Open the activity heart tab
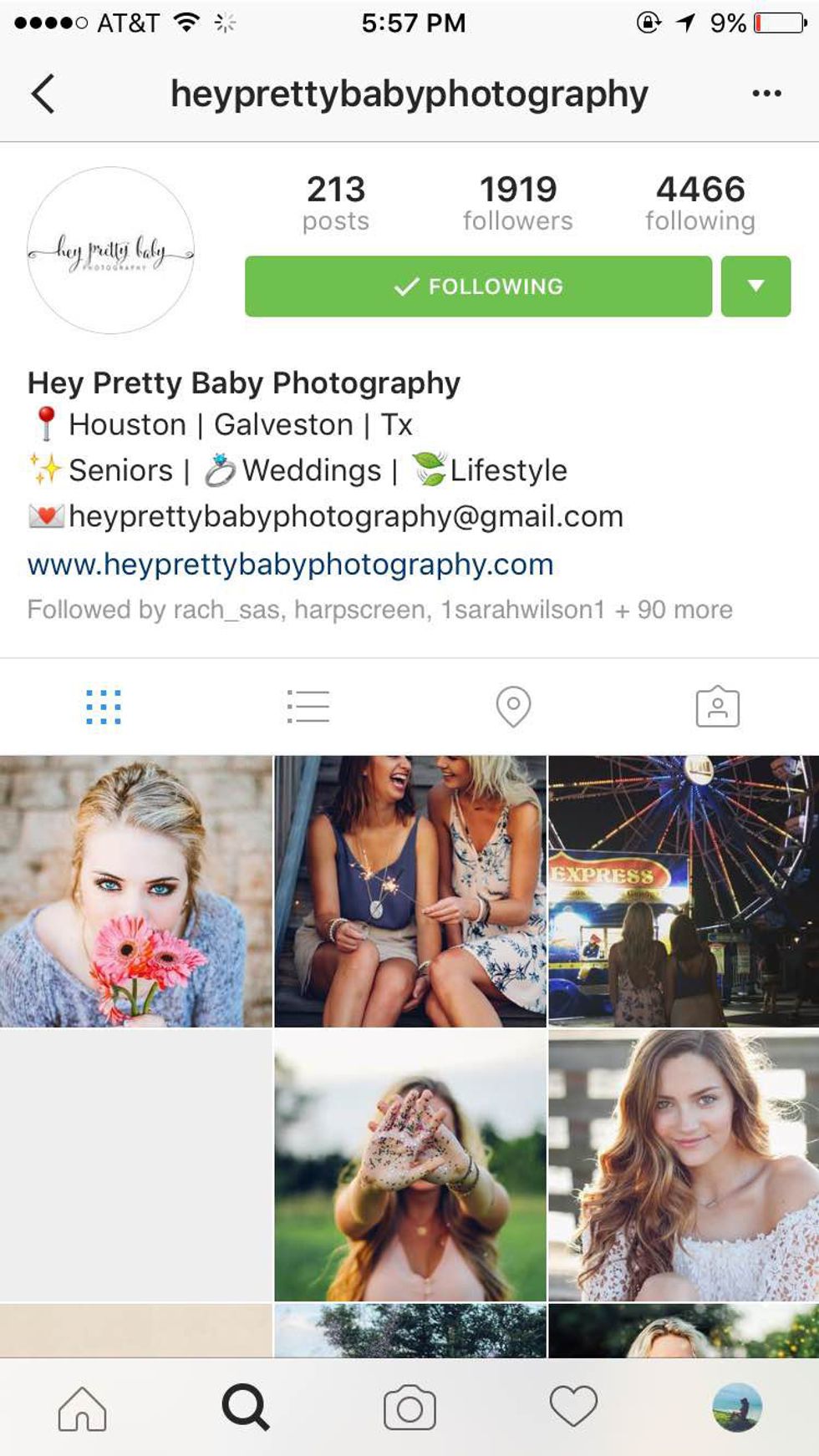This screenshot has height=1456, width=819. point(573,1408)
